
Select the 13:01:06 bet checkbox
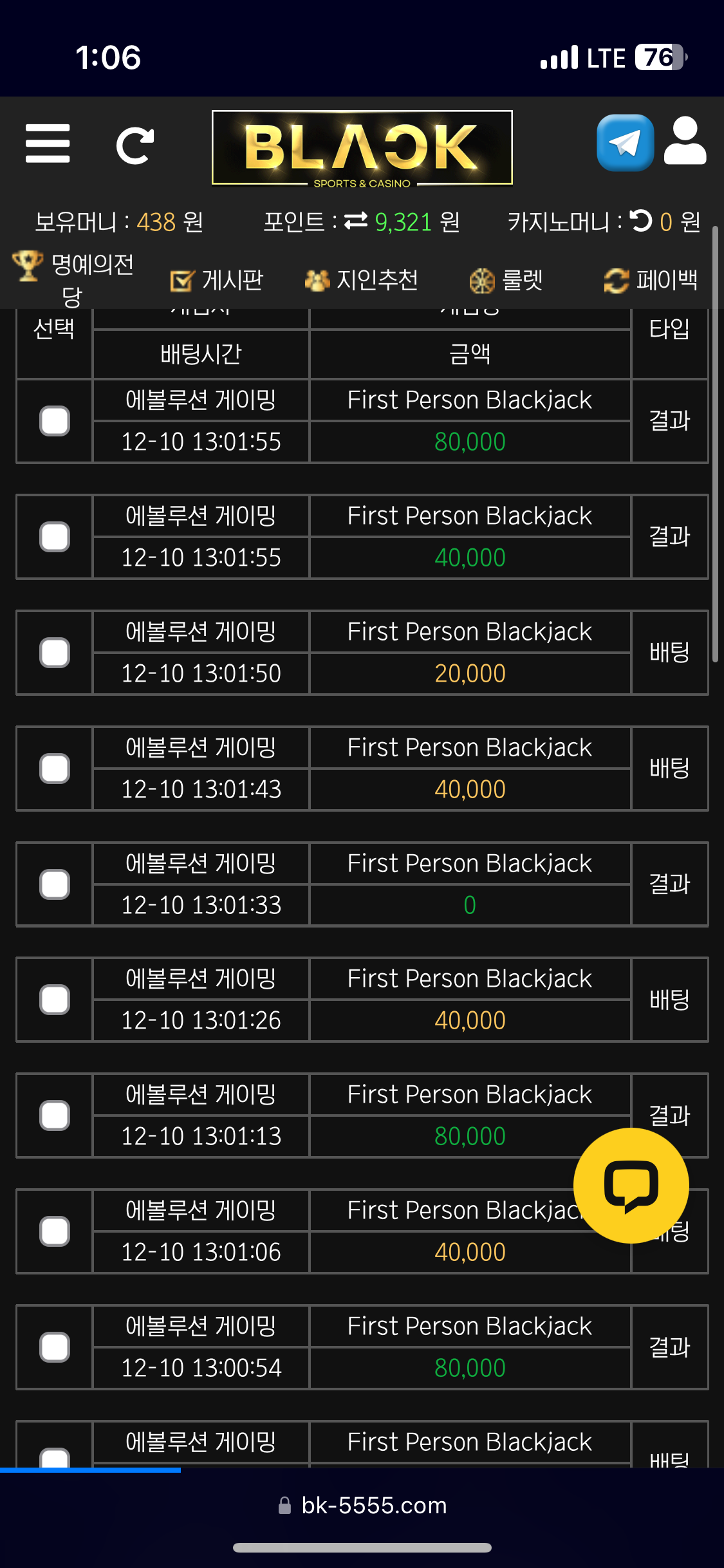click(55, 1231)
